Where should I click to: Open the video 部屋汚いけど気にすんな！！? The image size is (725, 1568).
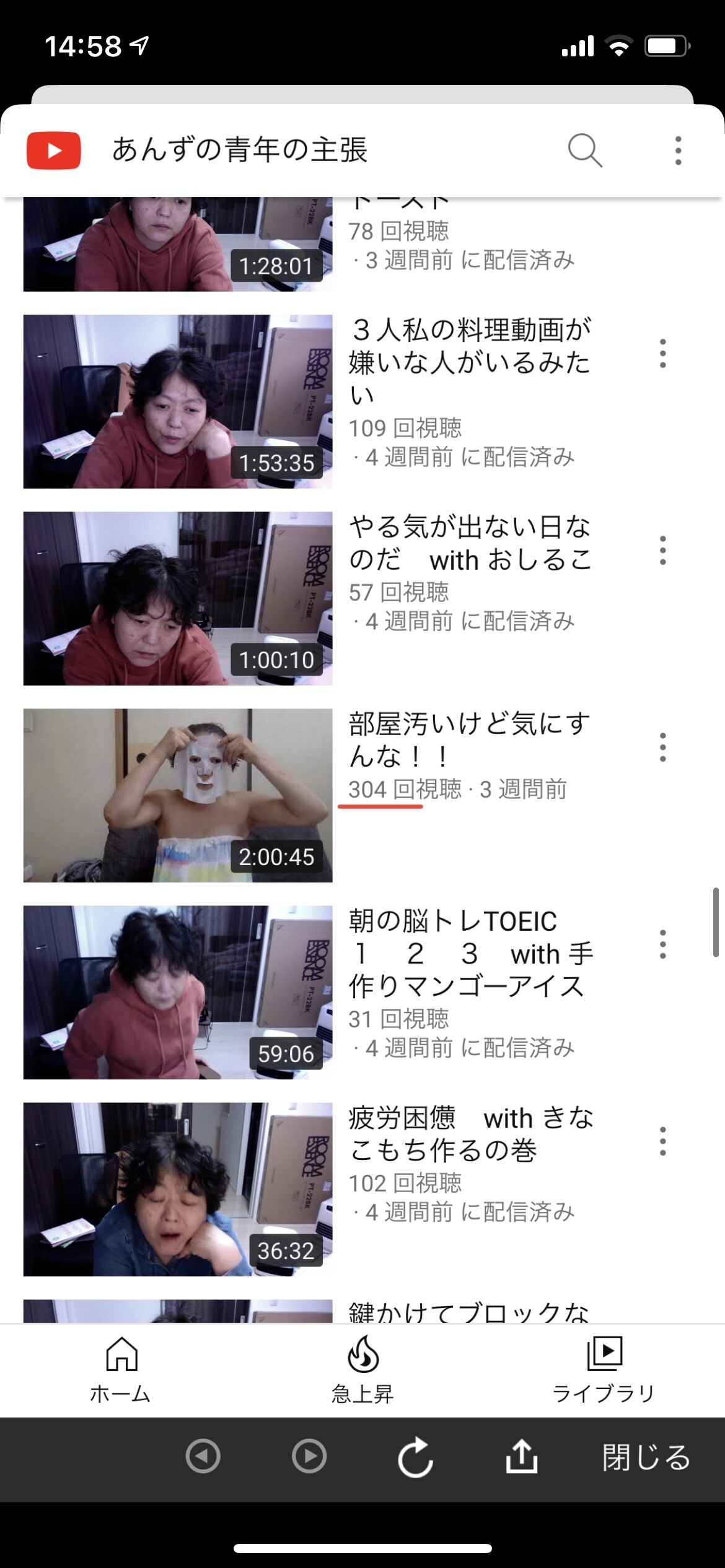(x=468, y=739)
